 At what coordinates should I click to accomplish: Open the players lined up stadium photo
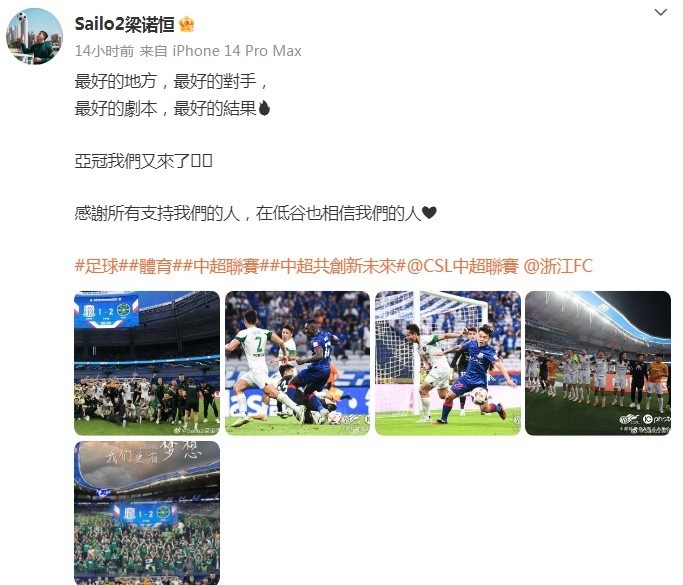point(598,363)
